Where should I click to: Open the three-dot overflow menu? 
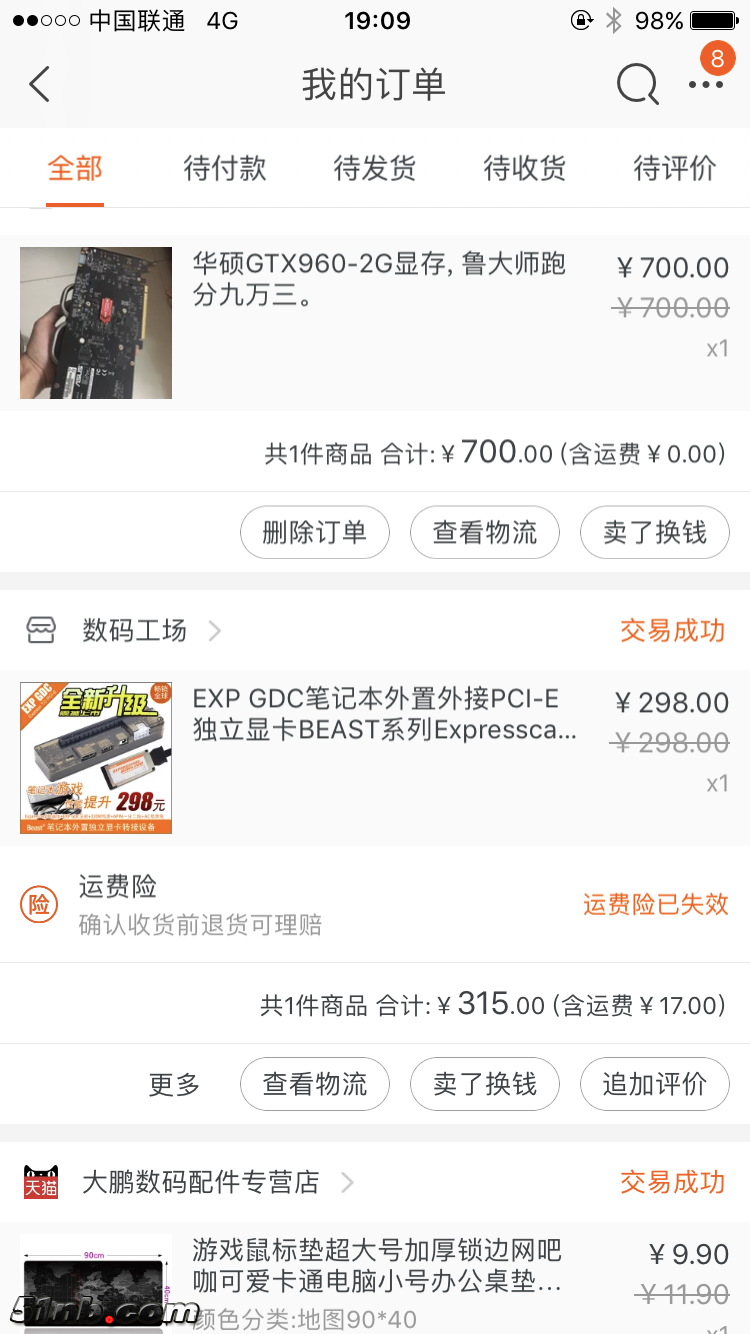point(706,85)
